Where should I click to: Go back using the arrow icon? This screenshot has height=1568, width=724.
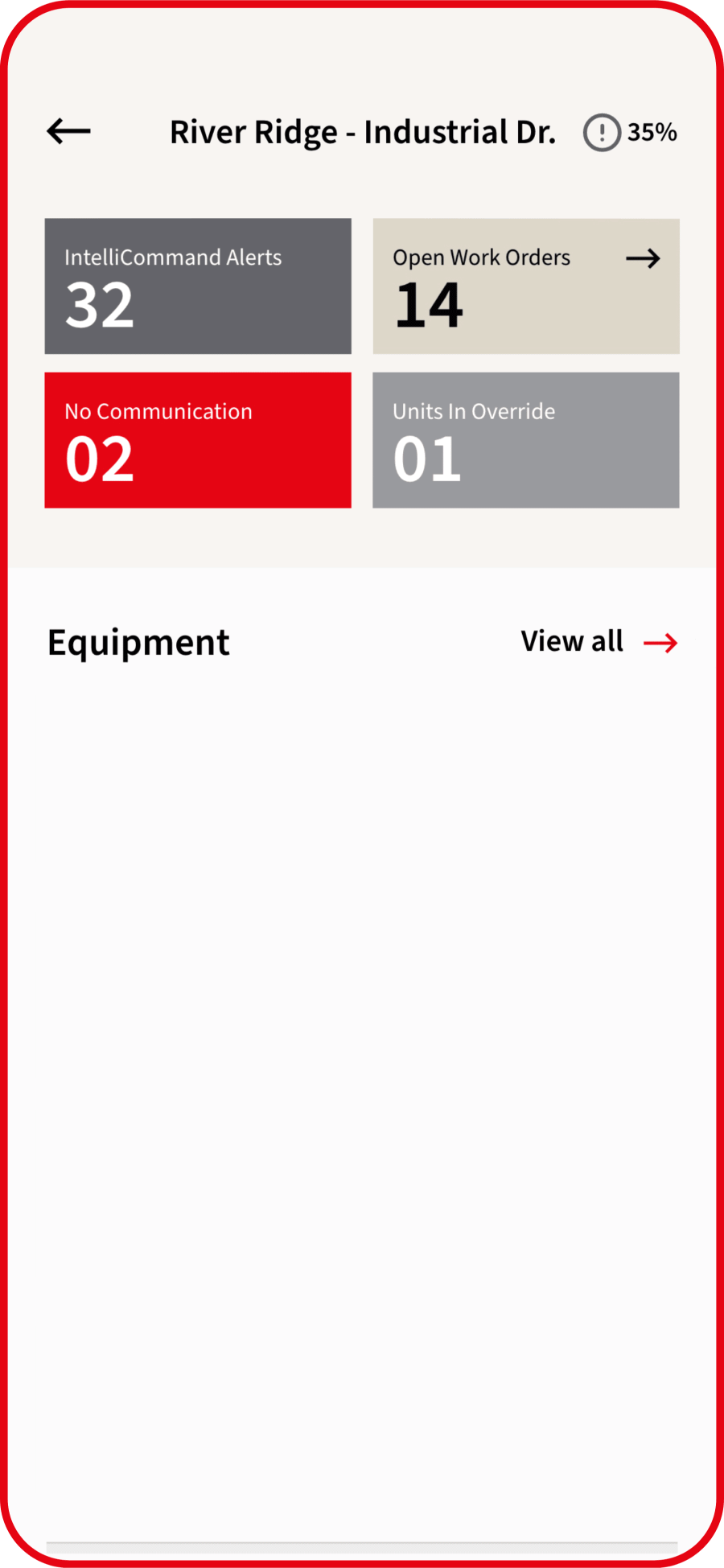tap(68, 131)
